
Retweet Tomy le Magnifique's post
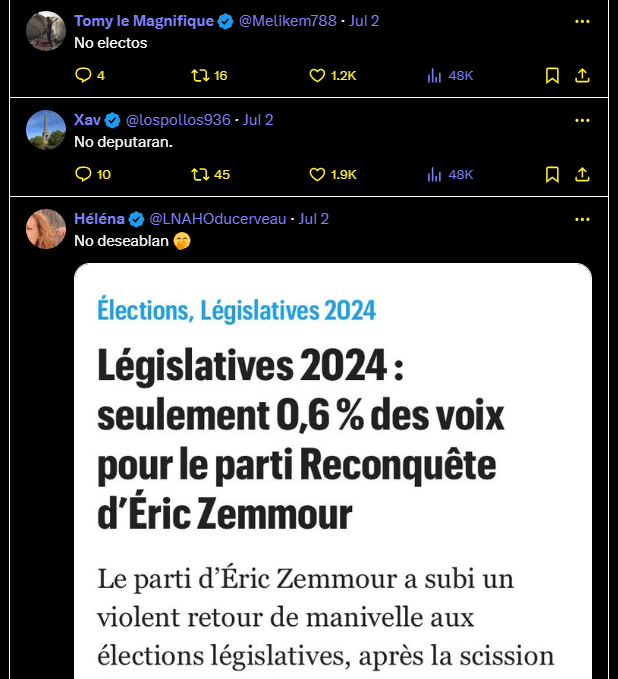[x=199, y=75]
